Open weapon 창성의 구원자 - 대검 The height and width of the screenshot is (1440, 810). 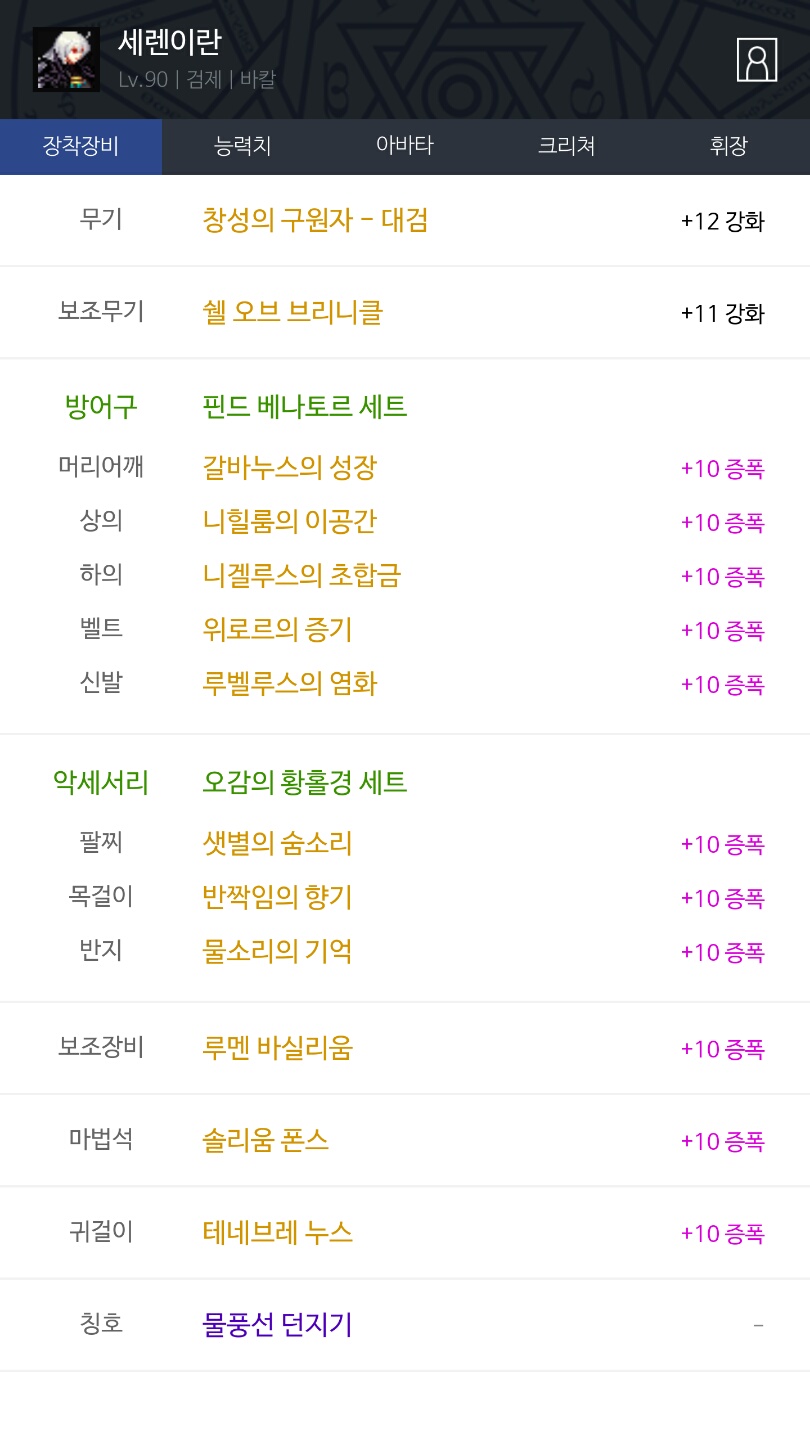pyautogui.click(x=315, y=220)
